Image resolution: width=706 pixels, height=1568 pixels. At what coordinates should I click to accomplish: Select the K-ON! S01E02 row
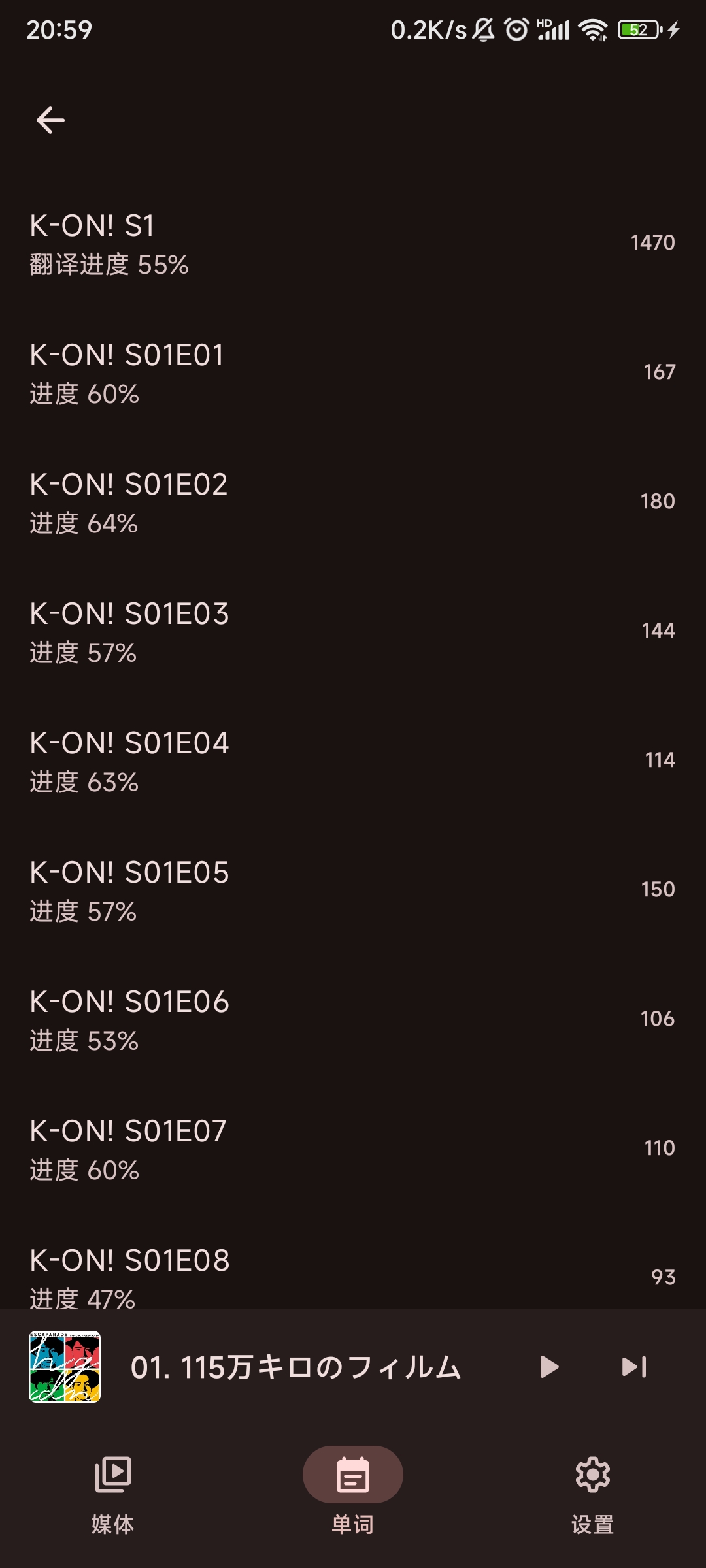[353, 502]
